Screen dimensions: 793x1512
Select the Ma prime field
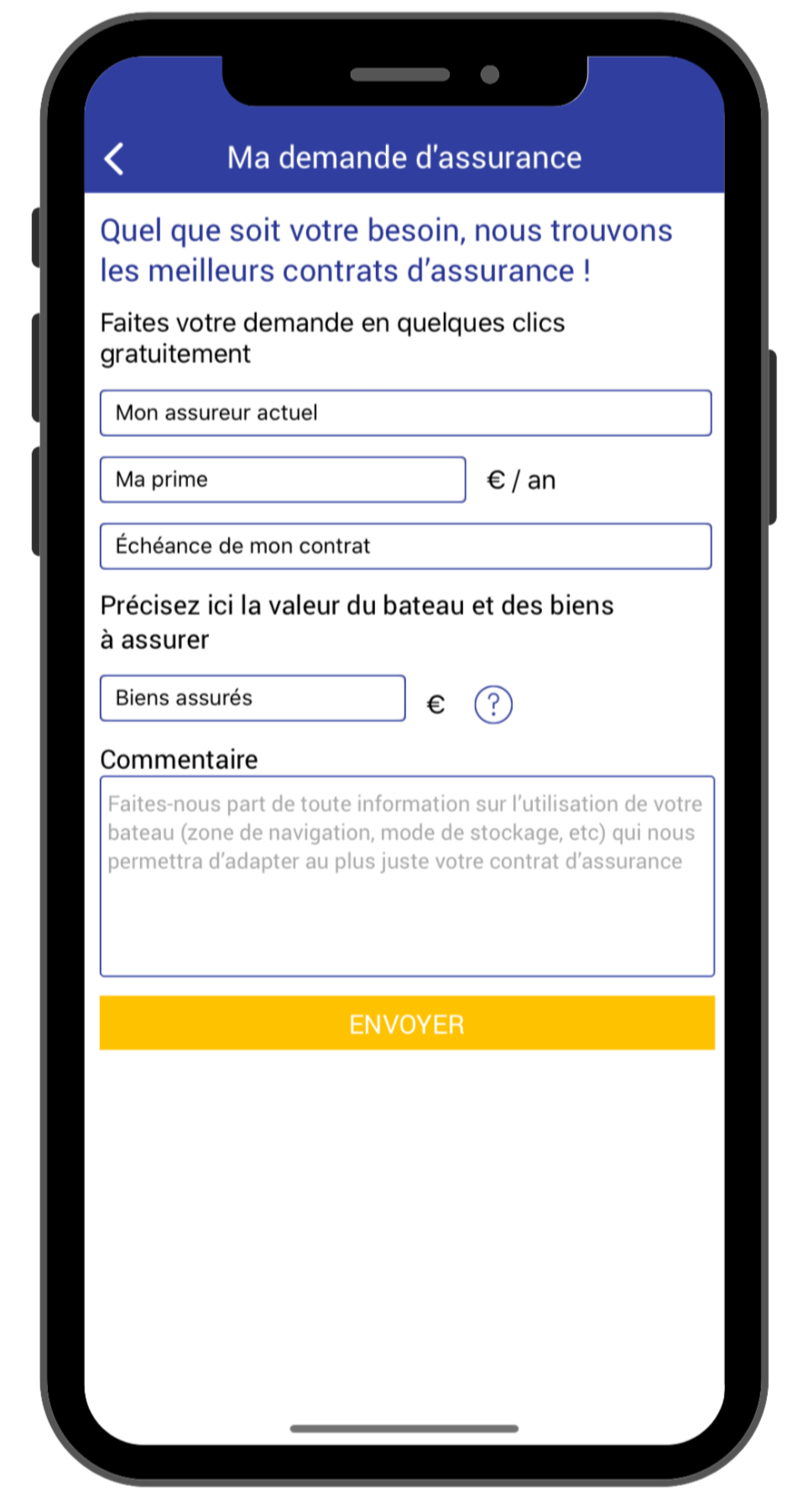click(283, 480)
